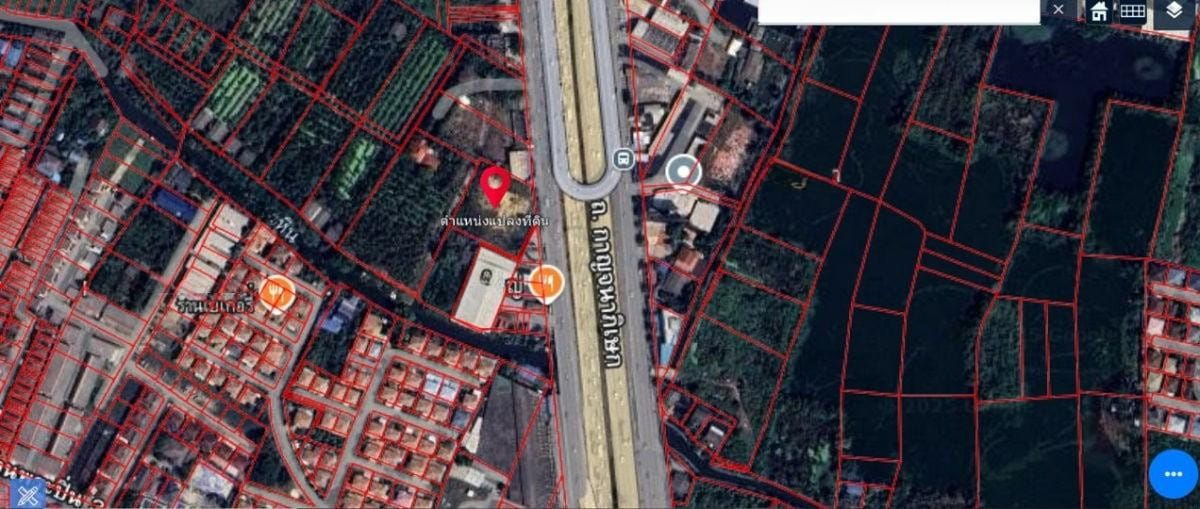Tap the grey circular place marker

(684, 172)
